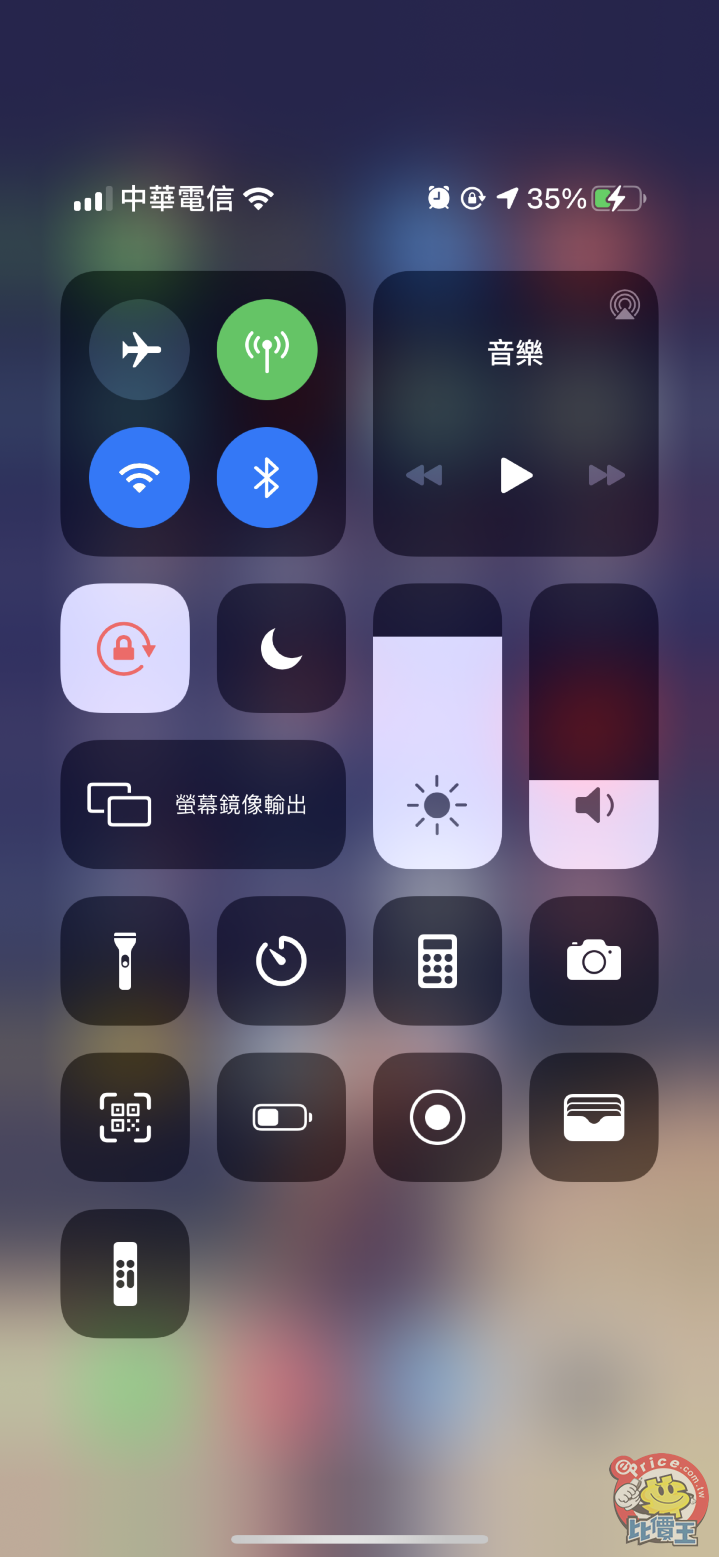Turn on the flashlight
The width and height of the screenshot is (719, 1557).
pyautogui.click(x=125, y=960)
